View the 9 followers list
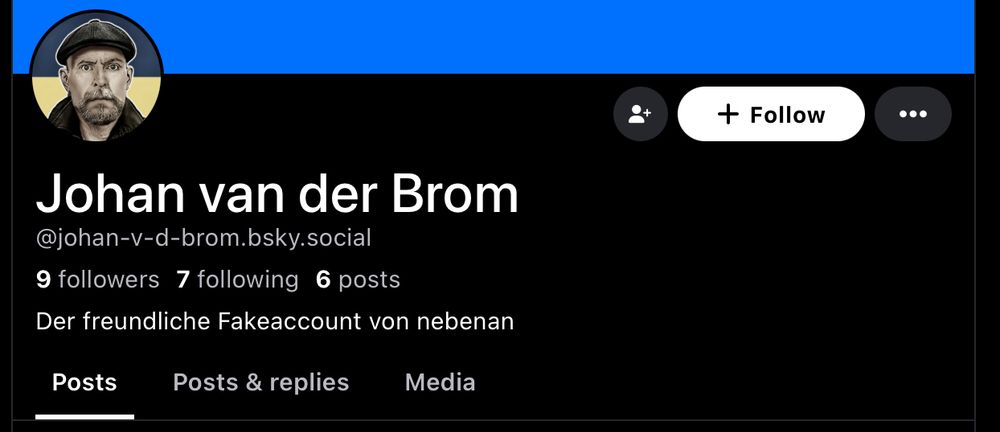 [x=98, y=279]
